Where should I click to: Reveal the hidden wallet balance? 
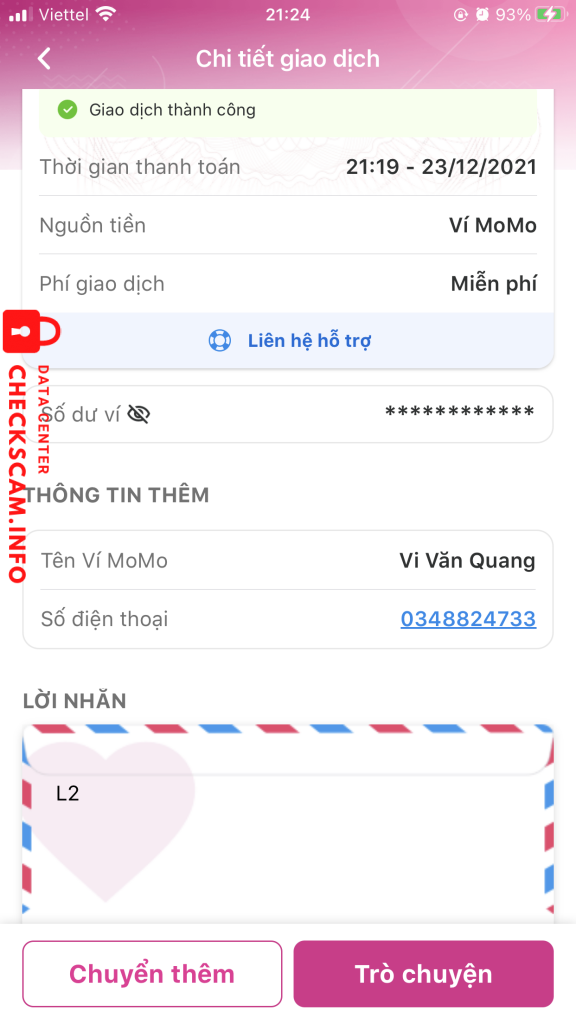138,414
